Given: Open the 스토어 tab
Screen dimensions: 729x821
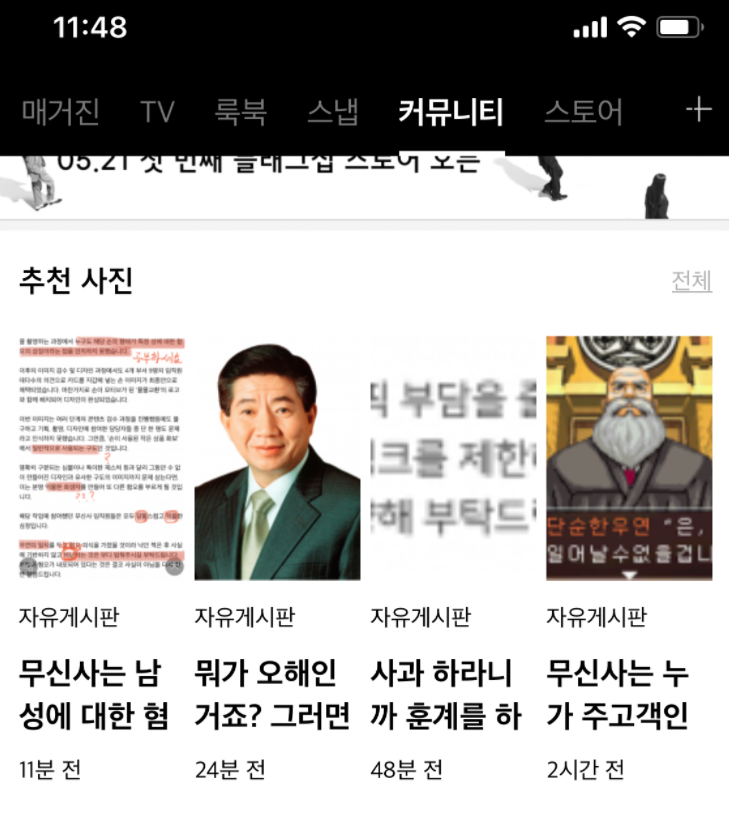Looking at the screenshot, I should 583,112.
